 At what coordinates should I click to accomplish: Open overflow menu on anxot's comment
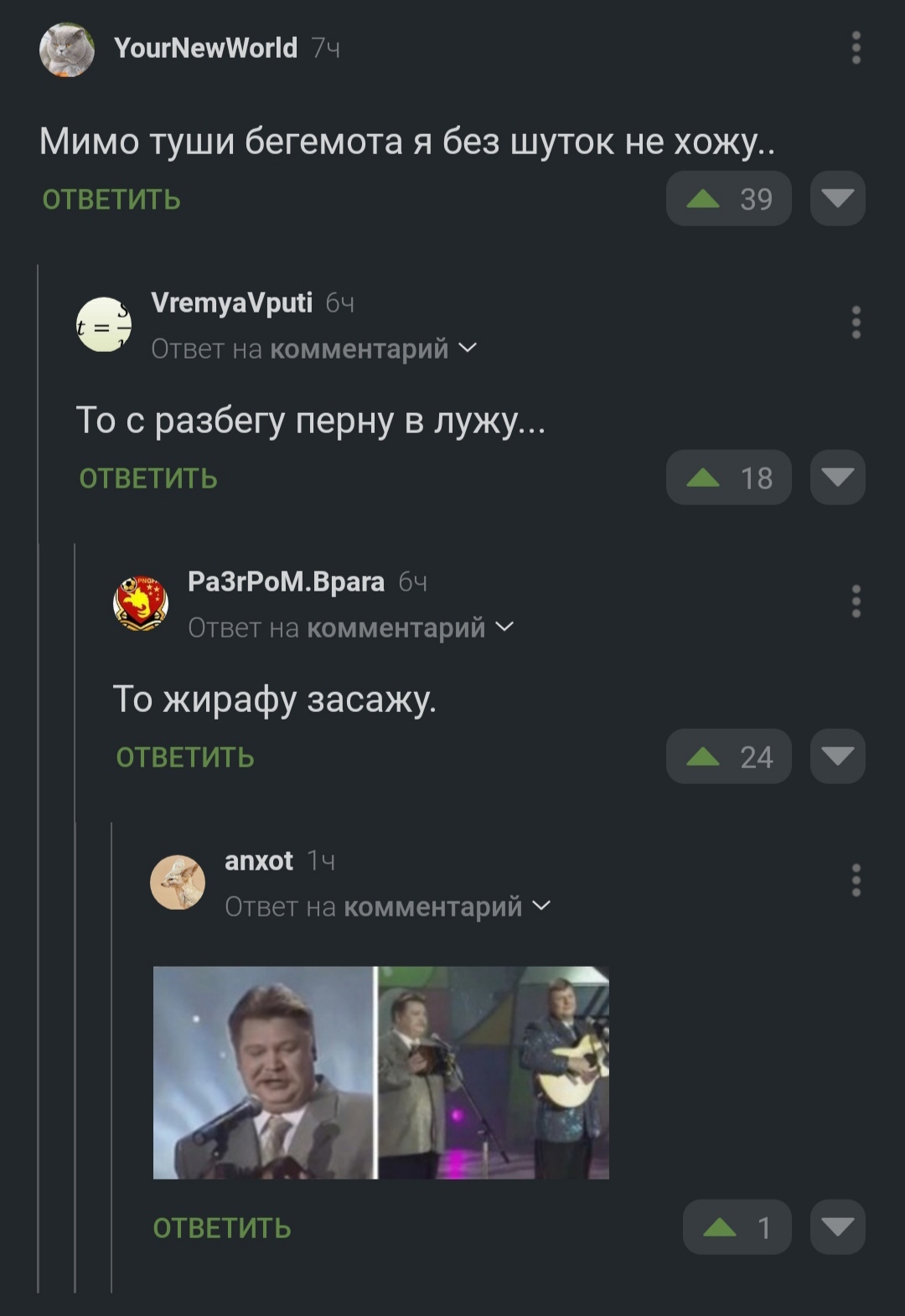(856, 880)
